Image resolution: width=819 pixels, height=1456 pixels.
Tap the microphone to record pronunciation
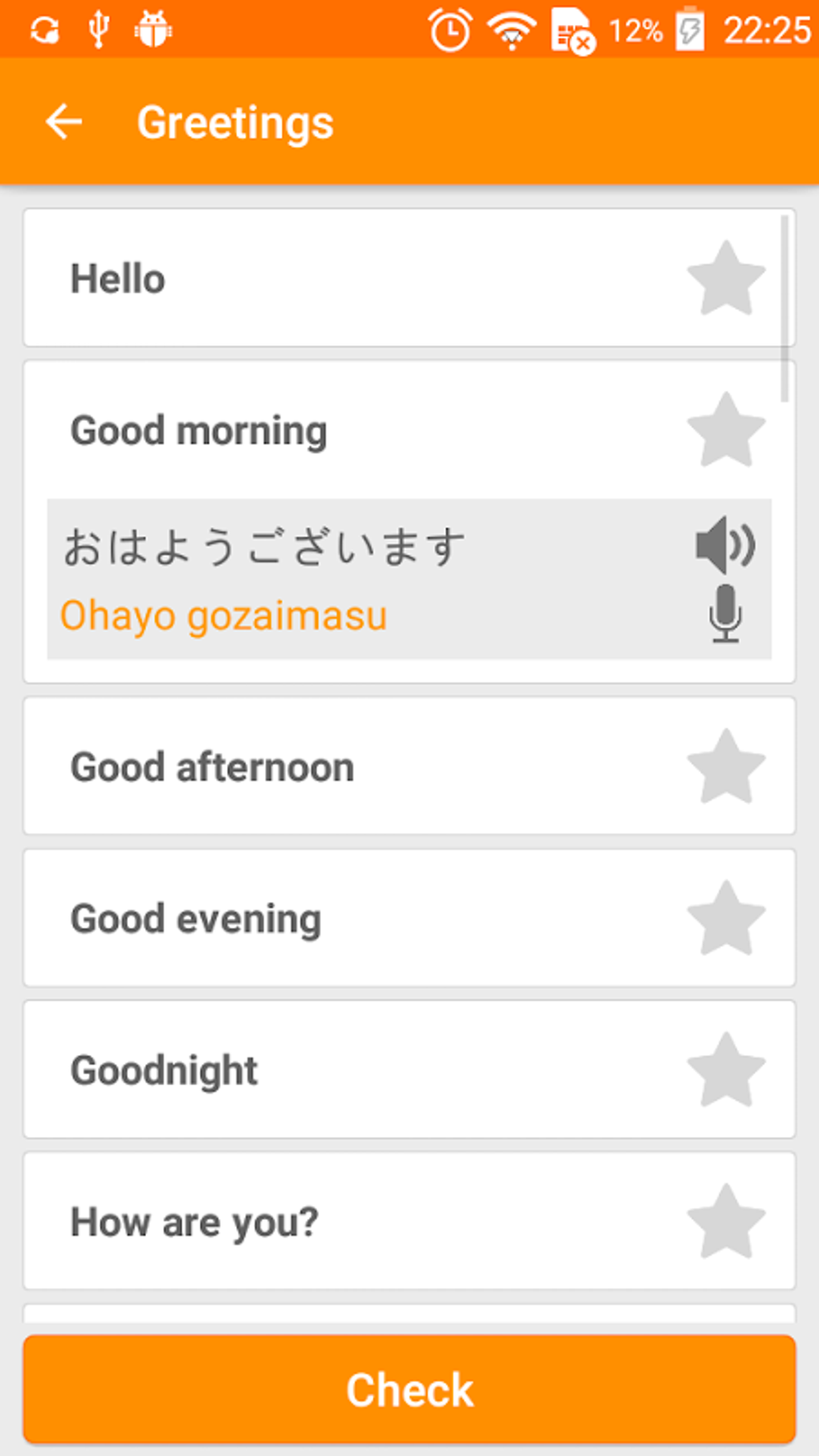[725, 614]
